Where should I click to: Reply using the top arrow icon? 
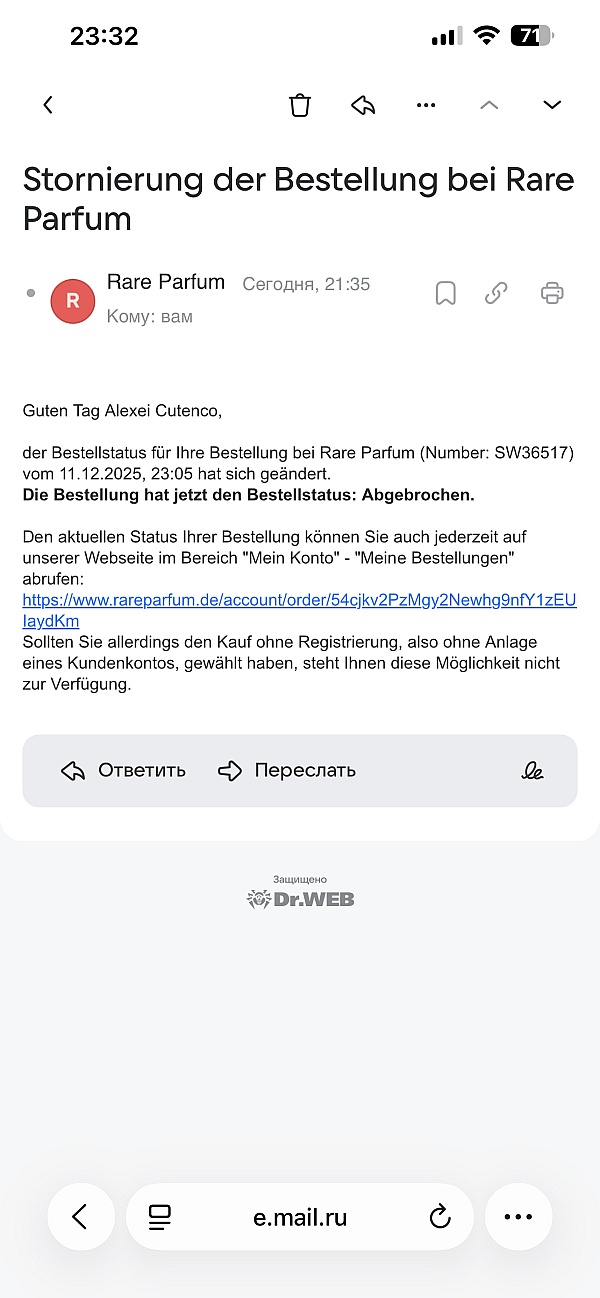[363, 105]
